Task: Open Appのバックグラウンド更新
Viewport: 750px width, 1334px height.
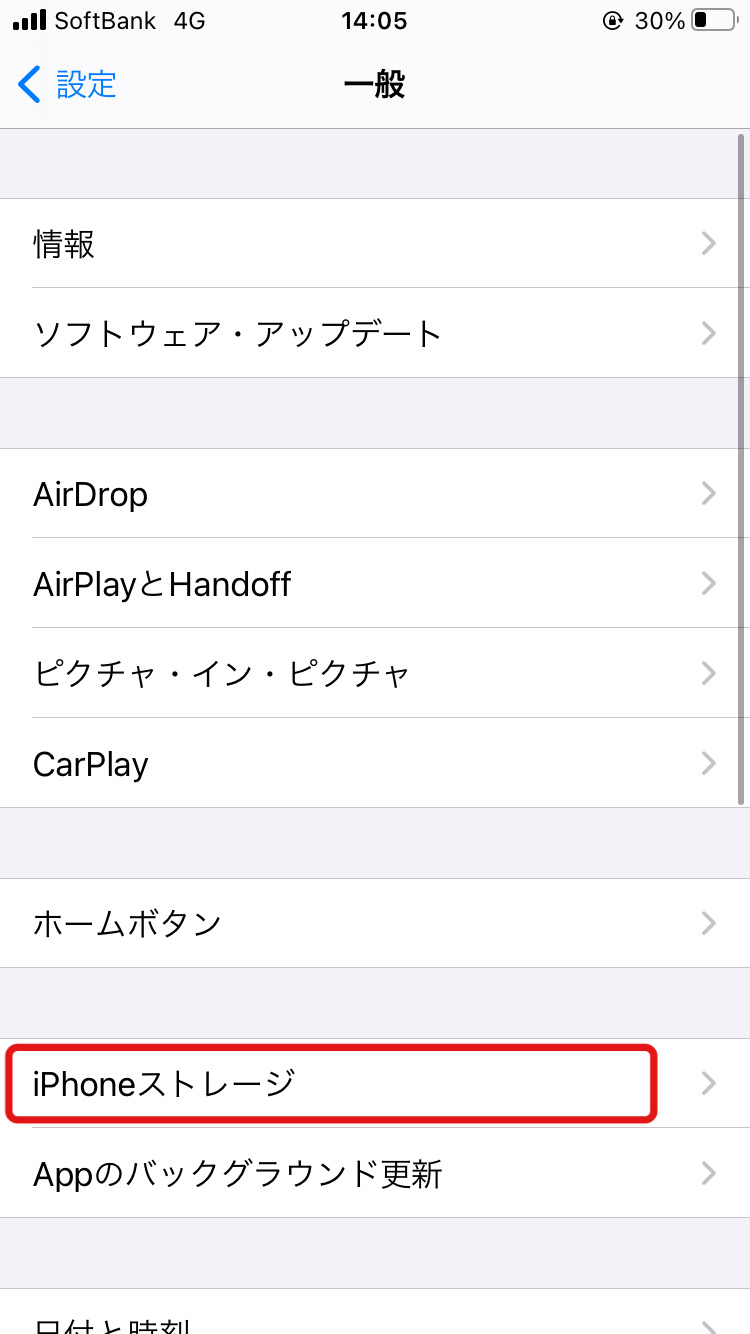Action: pos(375,1173)
